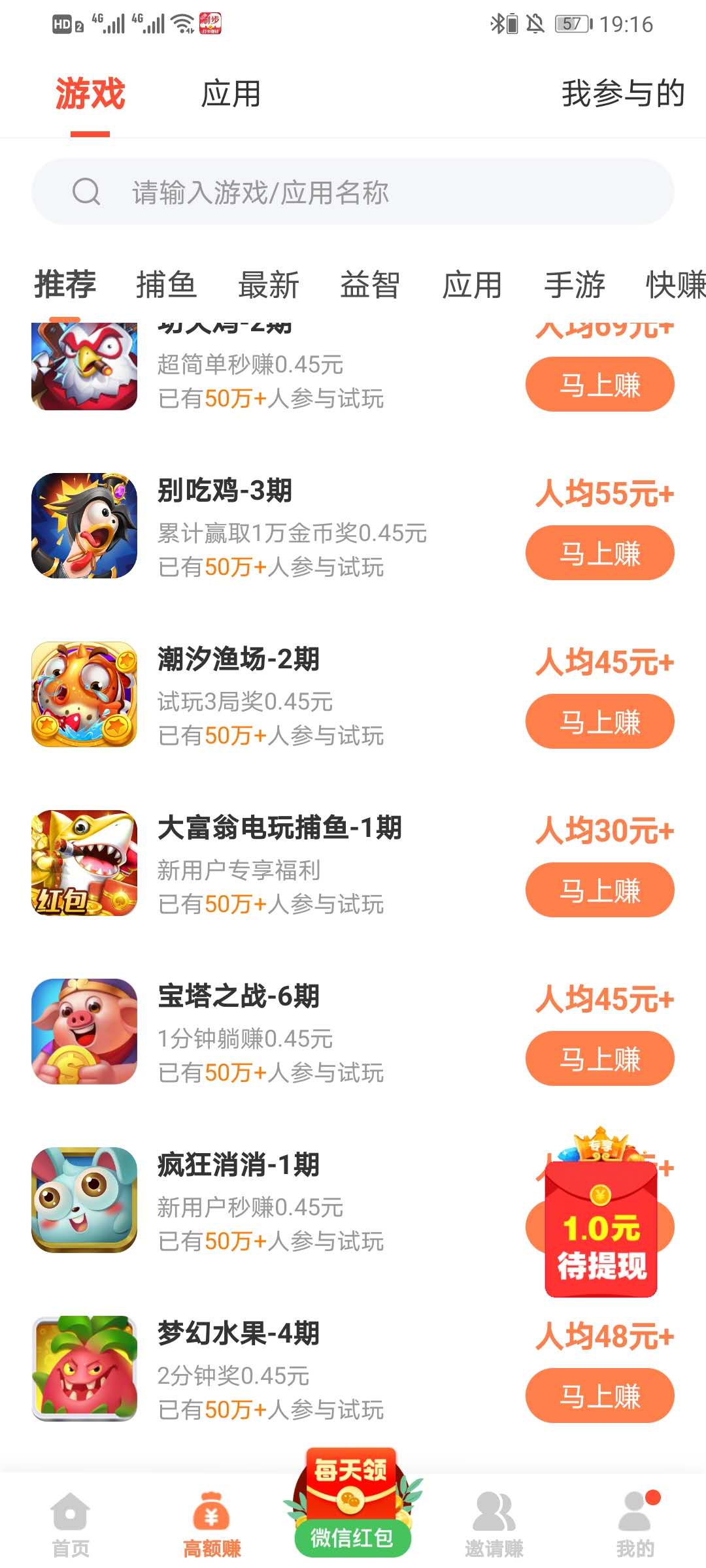Tap 马上赚 for 潮汐渔场-2期

click(x=599, y=721)
